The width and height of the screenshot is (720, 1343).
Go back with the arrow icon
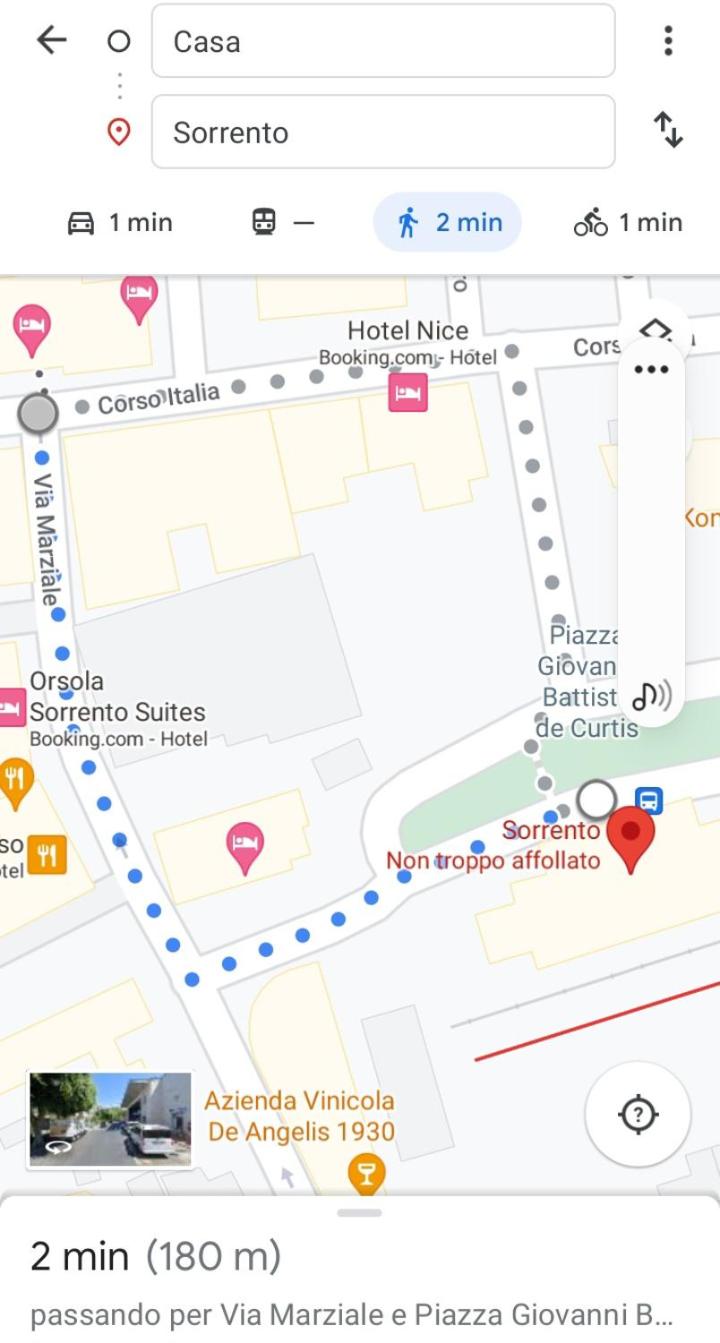[51, 40]
